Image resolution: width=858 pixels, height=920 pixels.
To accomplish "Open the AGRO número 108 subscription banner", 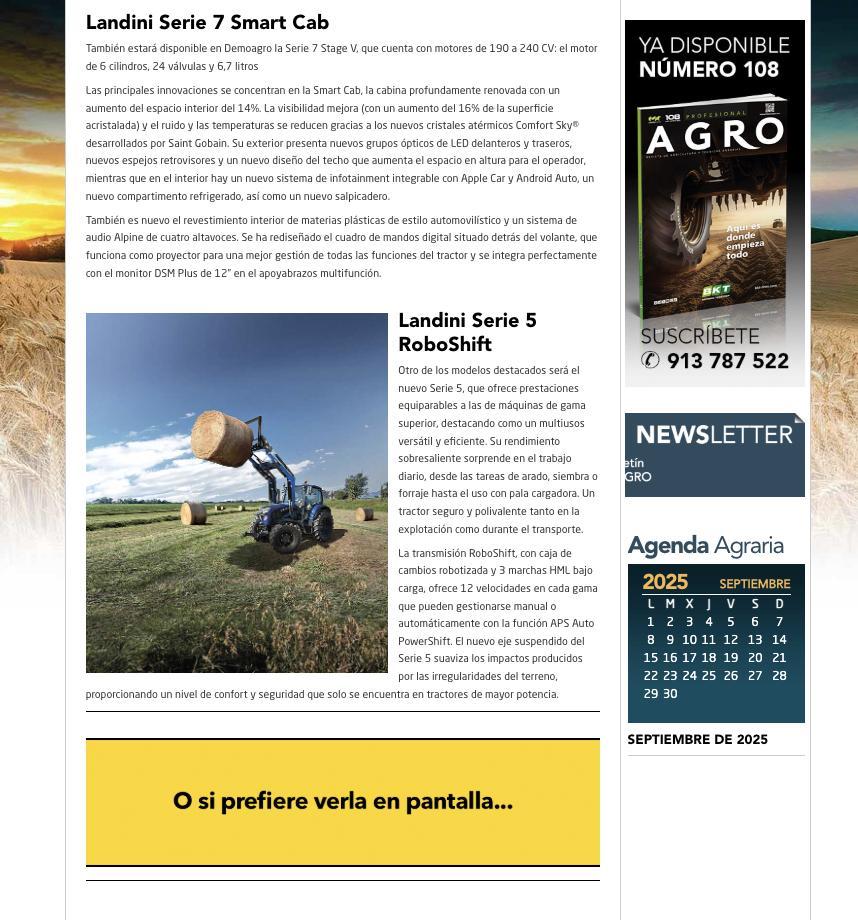I will [714, 203].
